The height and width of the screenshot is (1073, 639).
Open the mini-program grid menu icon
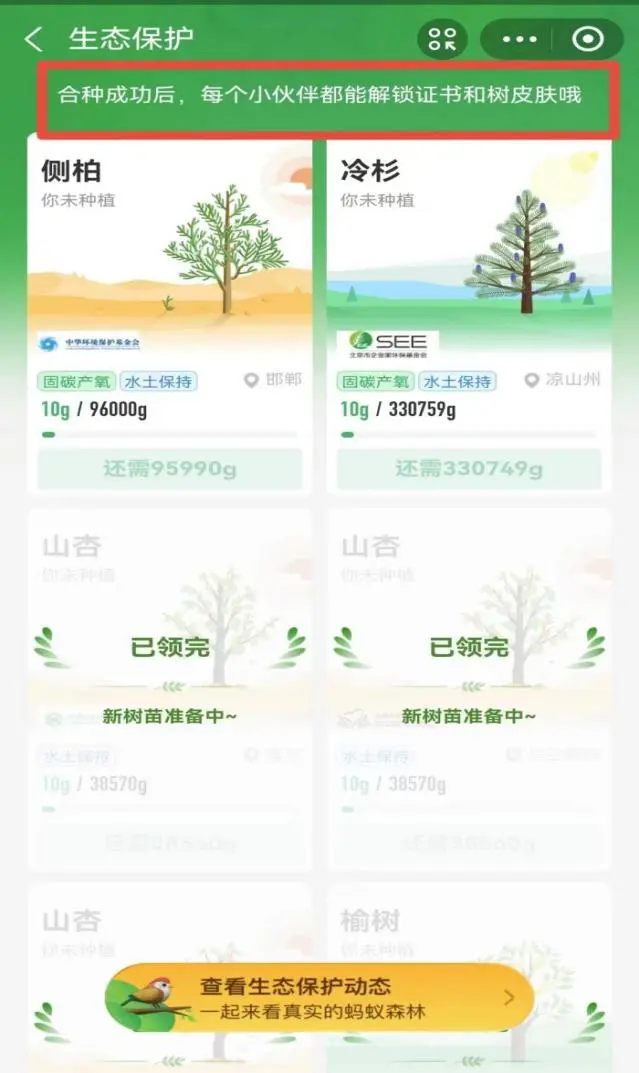[442, 39]
